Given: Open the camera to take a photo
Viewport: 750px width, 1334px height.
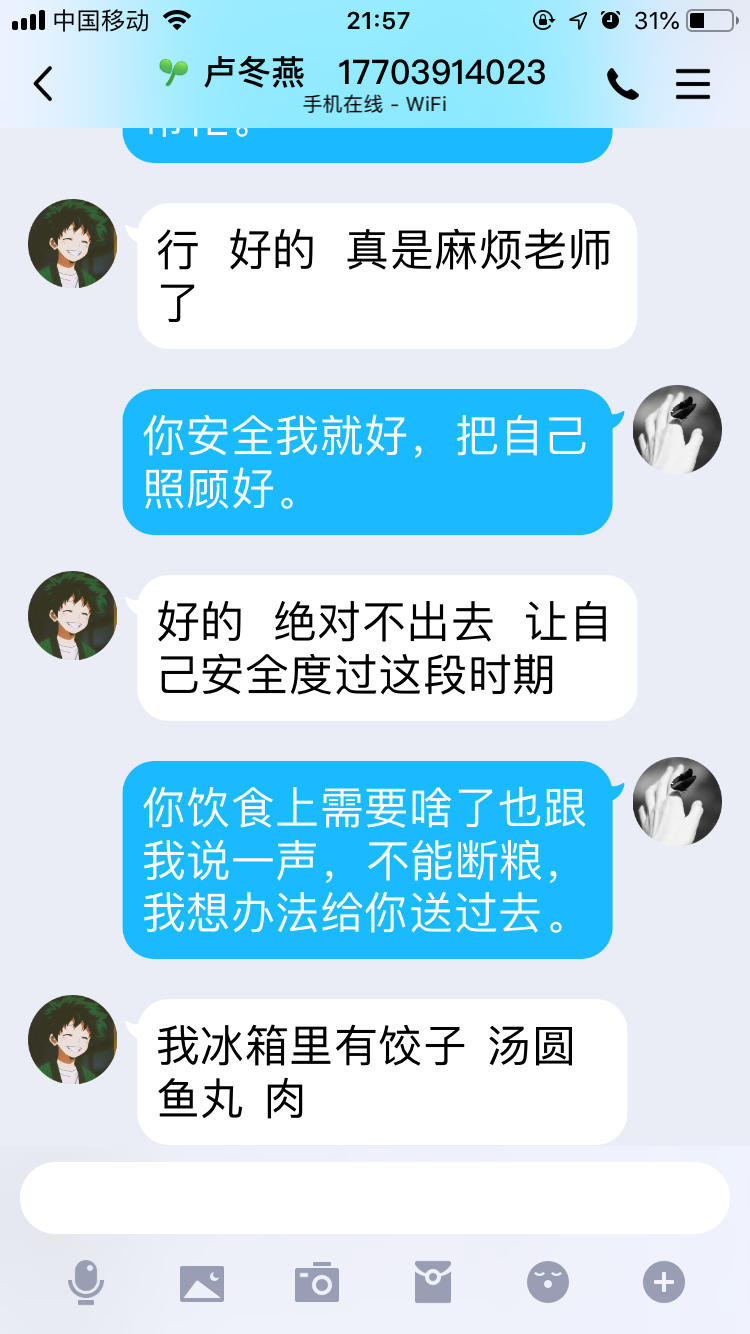Looking at the screenshot, I should coord(317,1283).
